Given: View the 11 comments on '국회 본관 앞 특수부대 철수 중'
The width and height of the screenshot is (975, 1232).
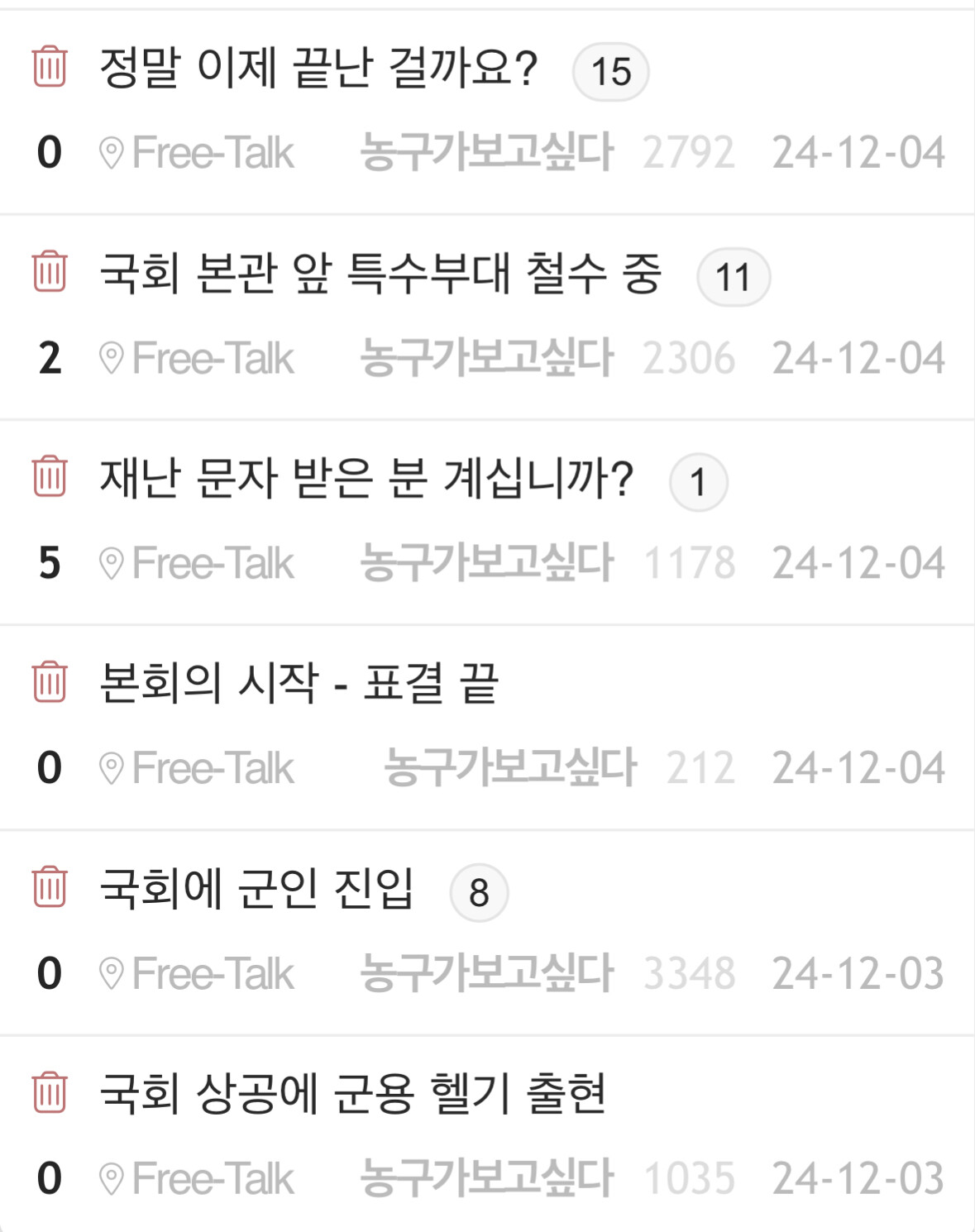Looking at the screenshot, I should 734,277.
